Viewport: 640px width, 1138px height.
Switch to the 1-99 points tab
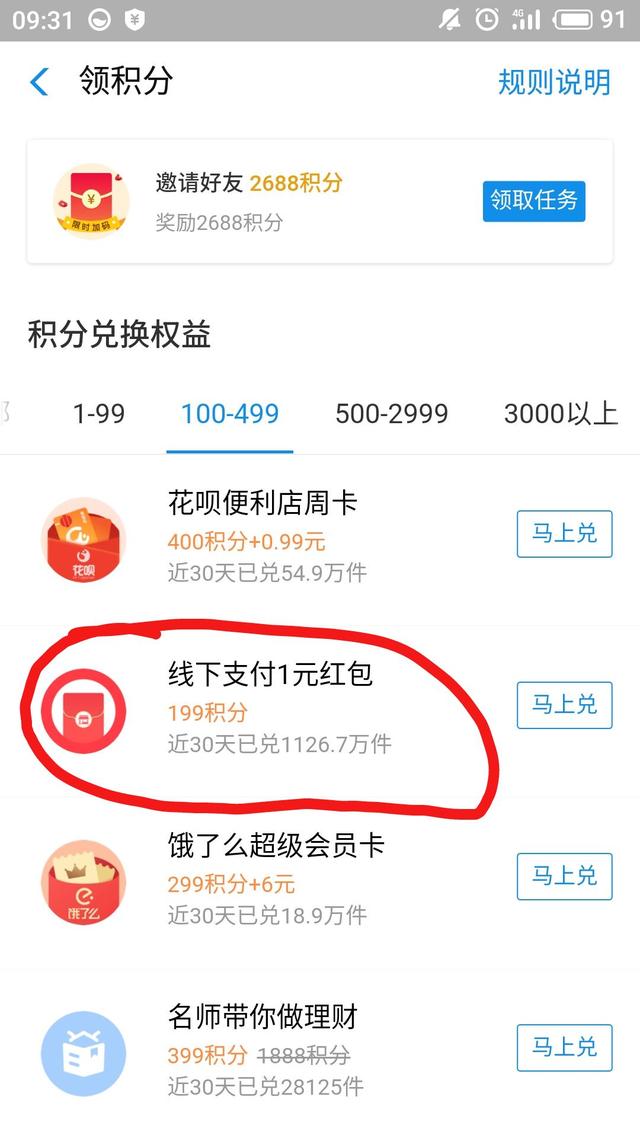pos(99,414)
